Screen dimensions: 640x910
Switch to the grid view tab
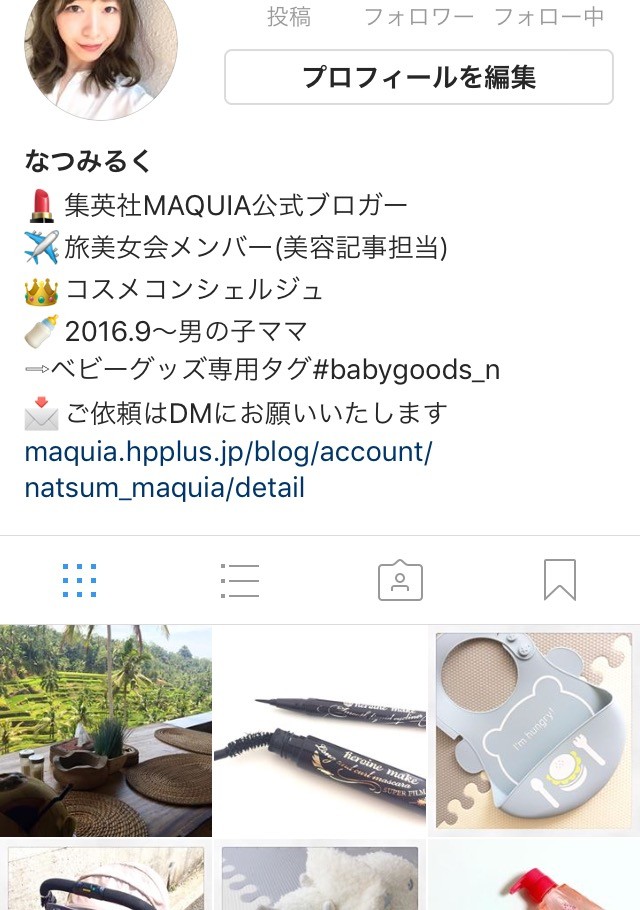click(79, 580)
